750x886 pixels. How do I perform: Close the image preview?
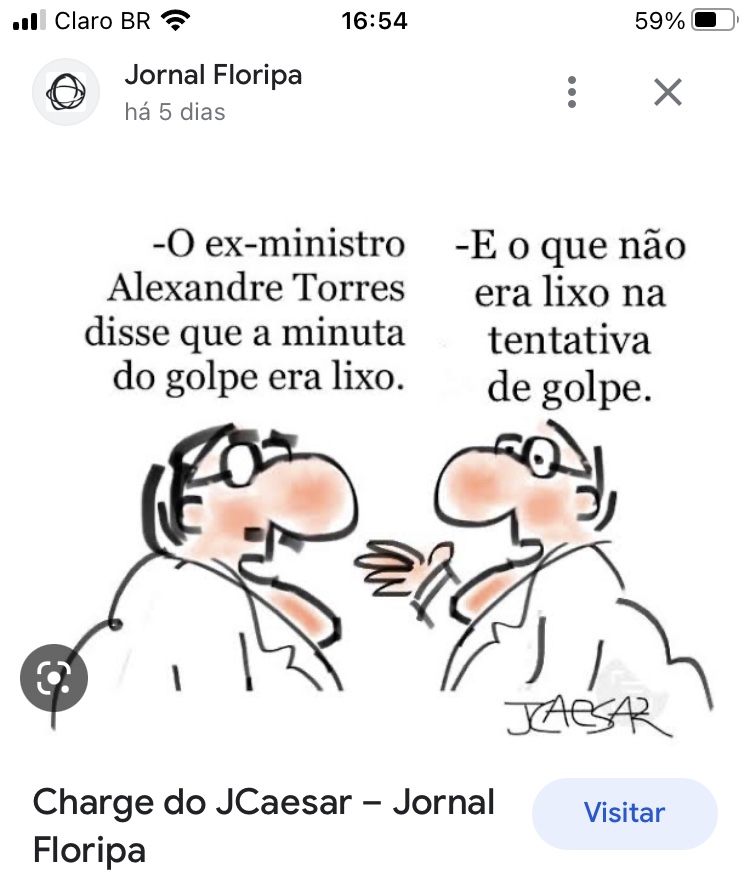[x=667, y=92]
